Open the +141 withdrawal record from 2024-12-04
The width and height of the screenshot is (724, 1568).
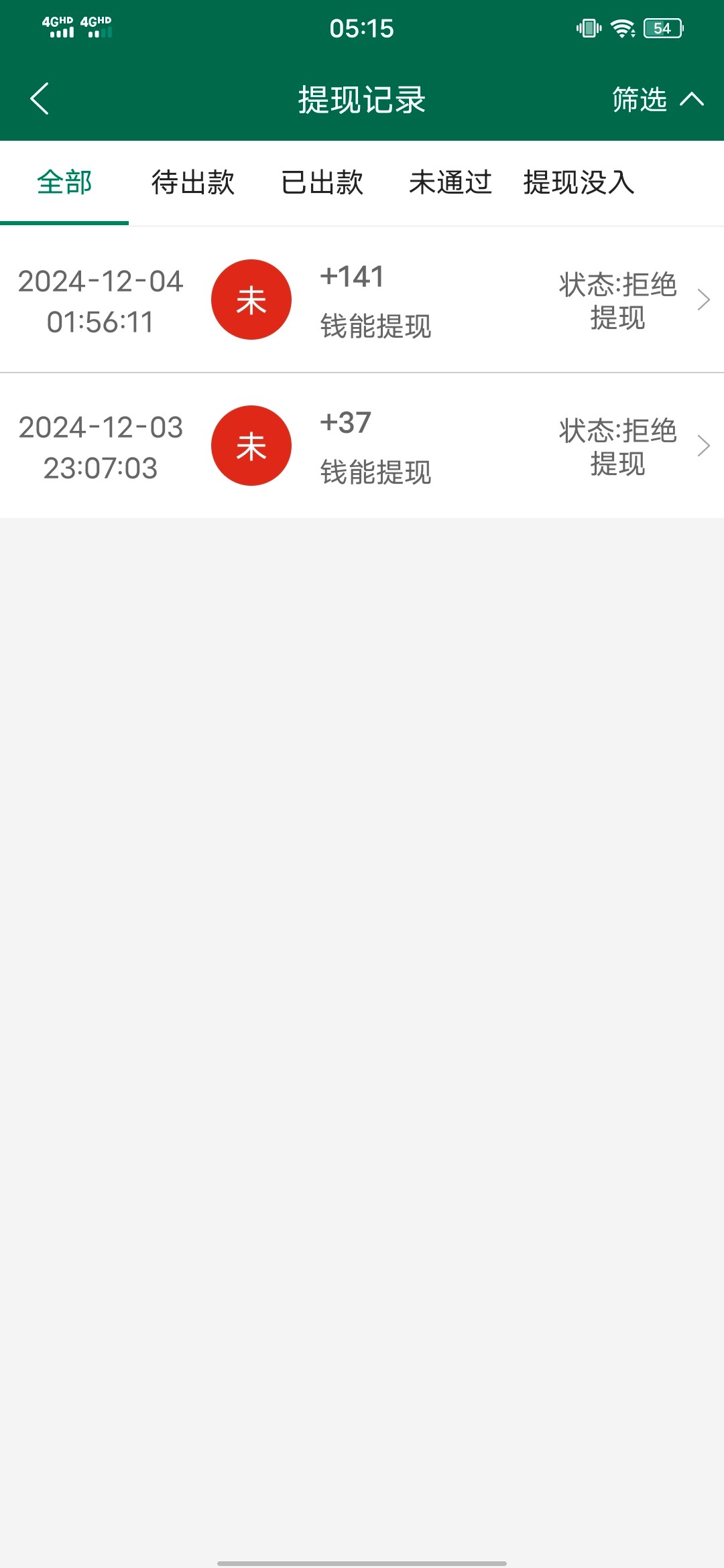point(362,300)
